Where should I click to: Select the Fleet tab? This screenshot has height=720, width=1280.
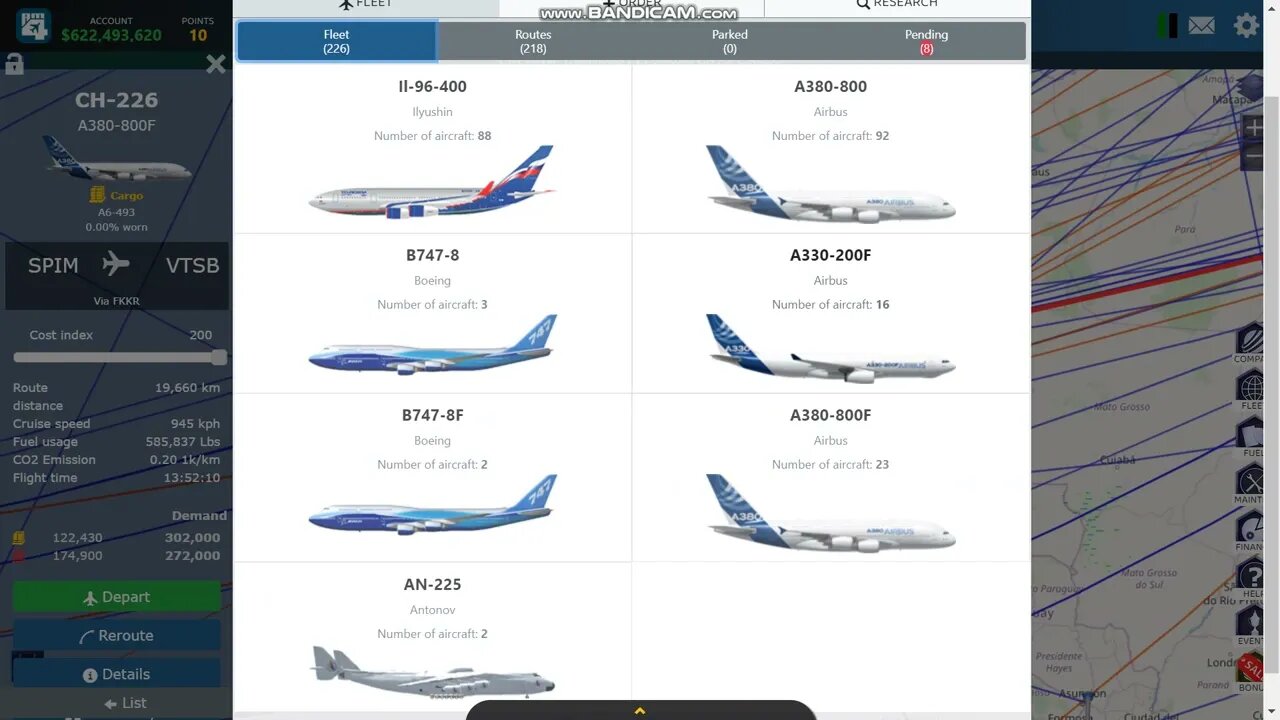(336, 41)
